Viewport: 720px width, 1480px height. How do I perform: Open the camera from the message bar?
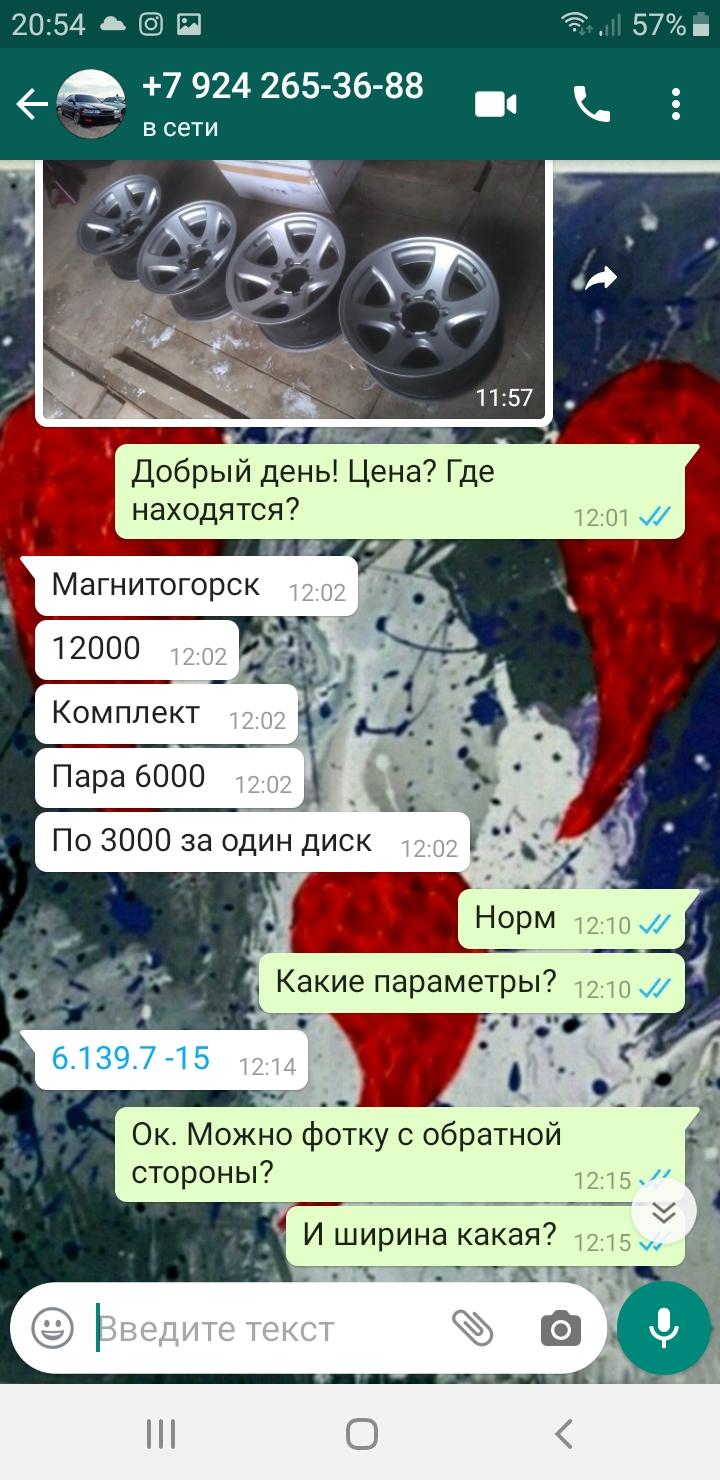(561, 1328)
